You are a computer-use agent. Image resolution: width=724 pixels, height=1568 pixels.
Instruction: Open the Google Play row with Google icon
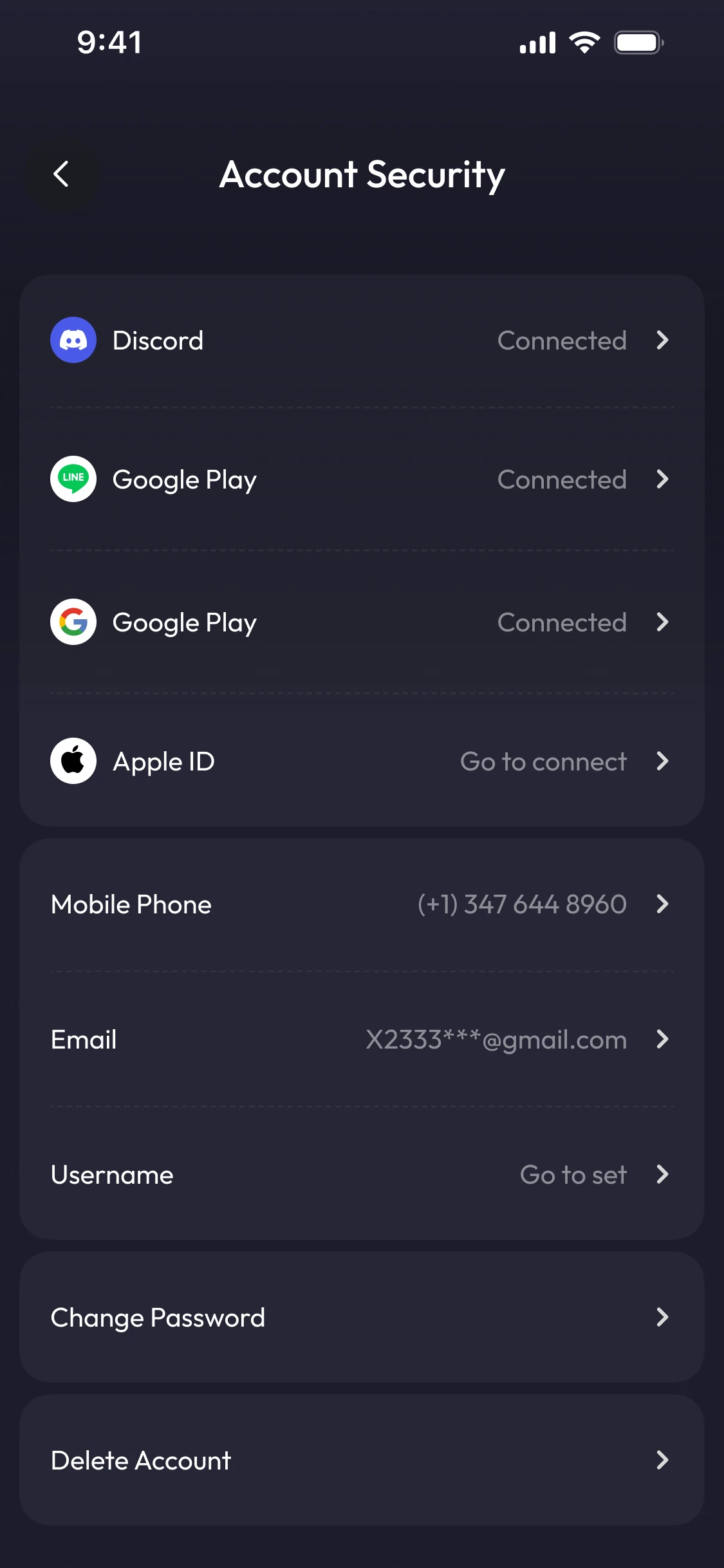pyautogui.click(x=362, y=622)
